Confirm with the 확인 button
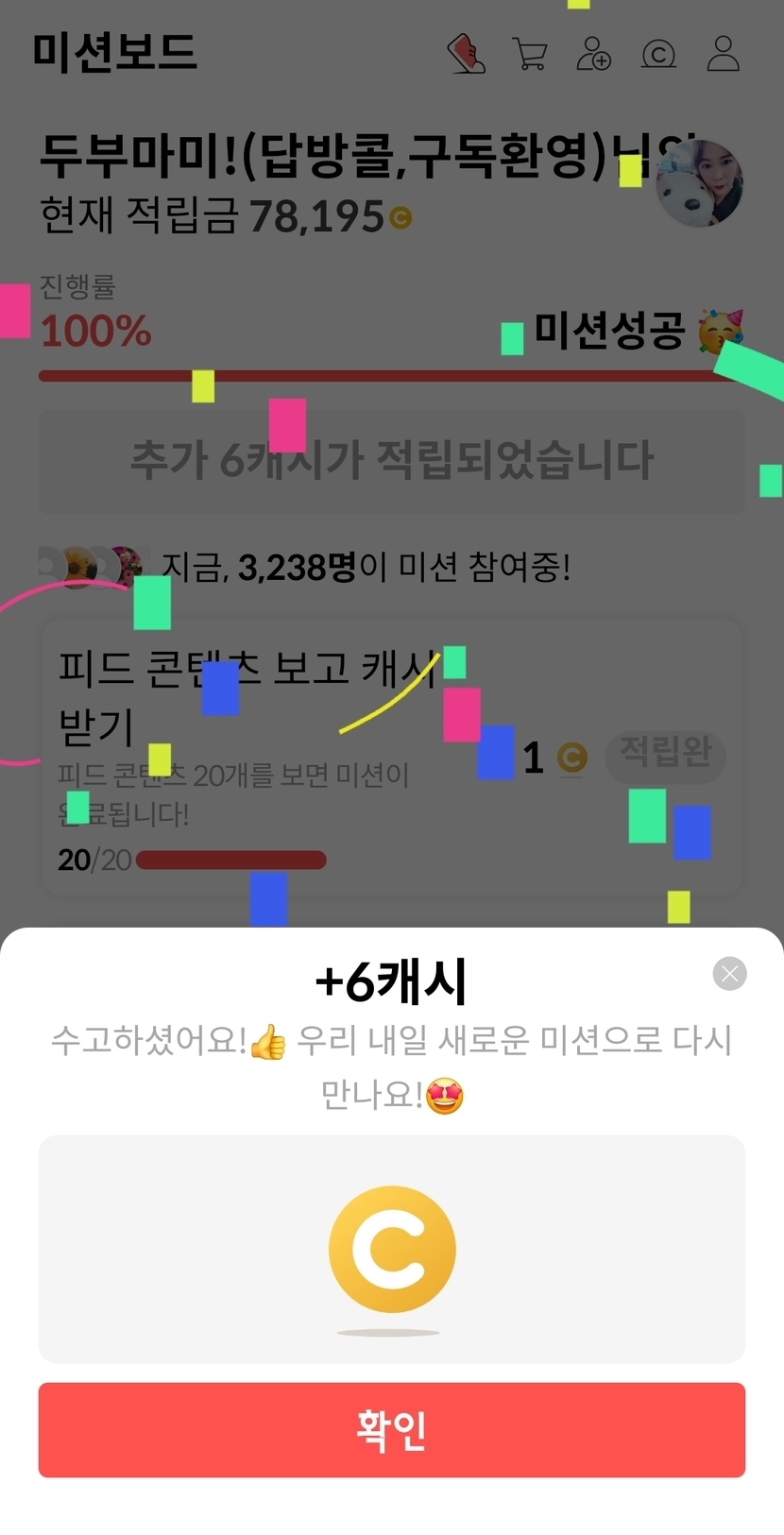The height and width of the screenshot is (1535, 784). click(x=391, y=1429)
